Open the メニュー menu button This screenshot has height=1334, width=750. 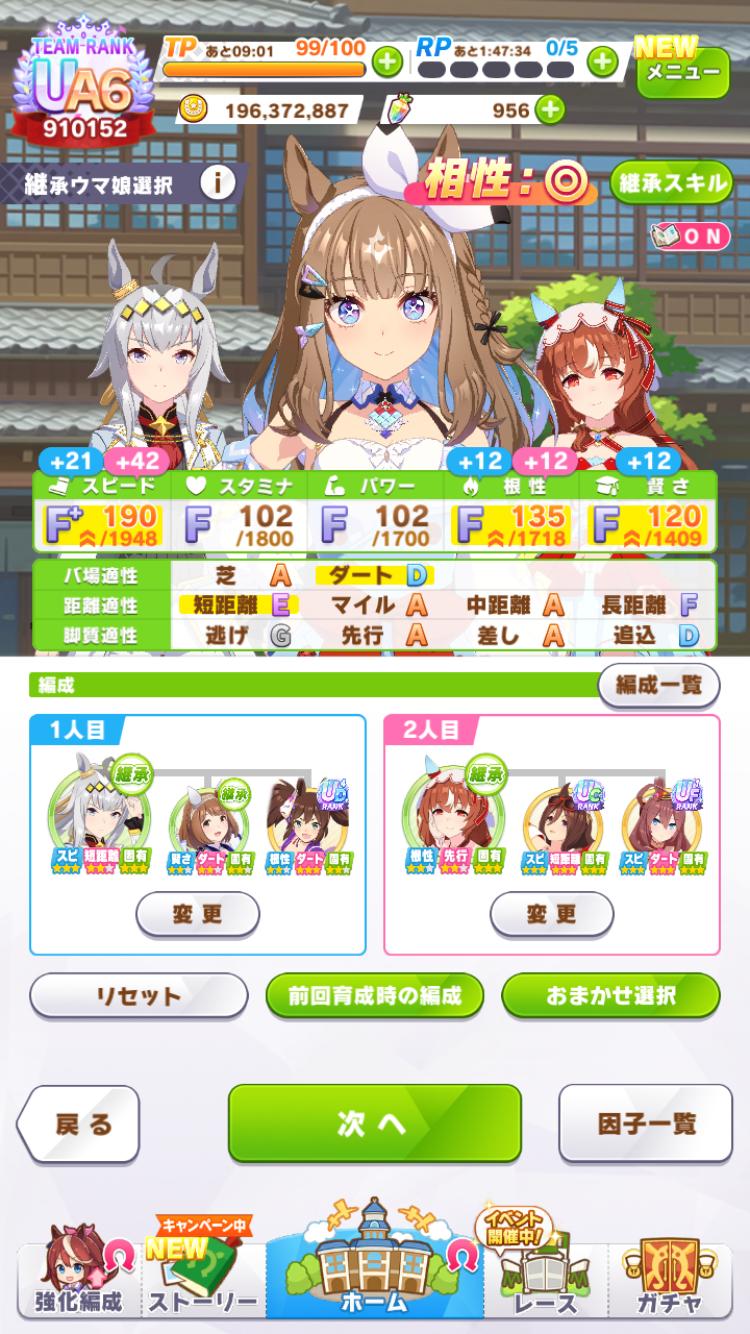pos(682,67)
